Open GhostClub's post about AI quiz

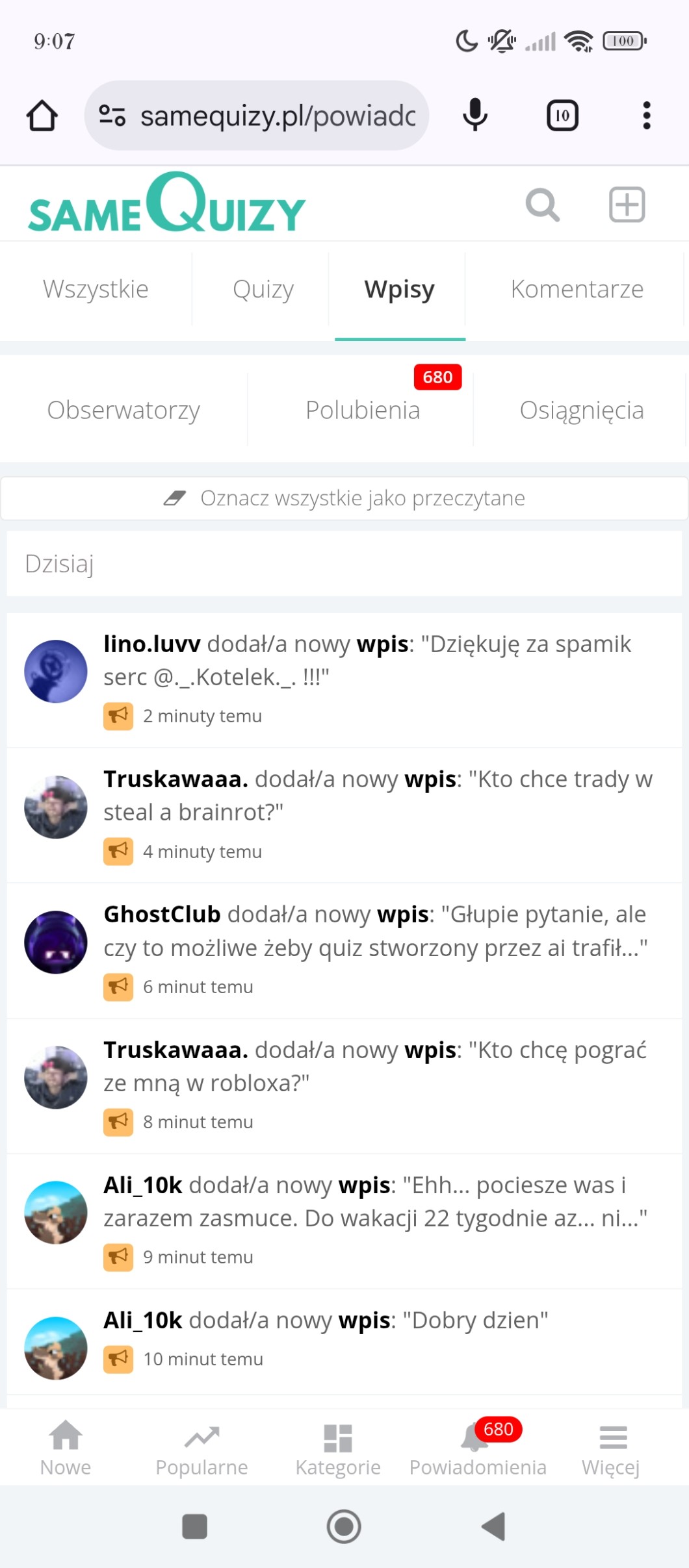pyautogui.click(x=374, y=931)
